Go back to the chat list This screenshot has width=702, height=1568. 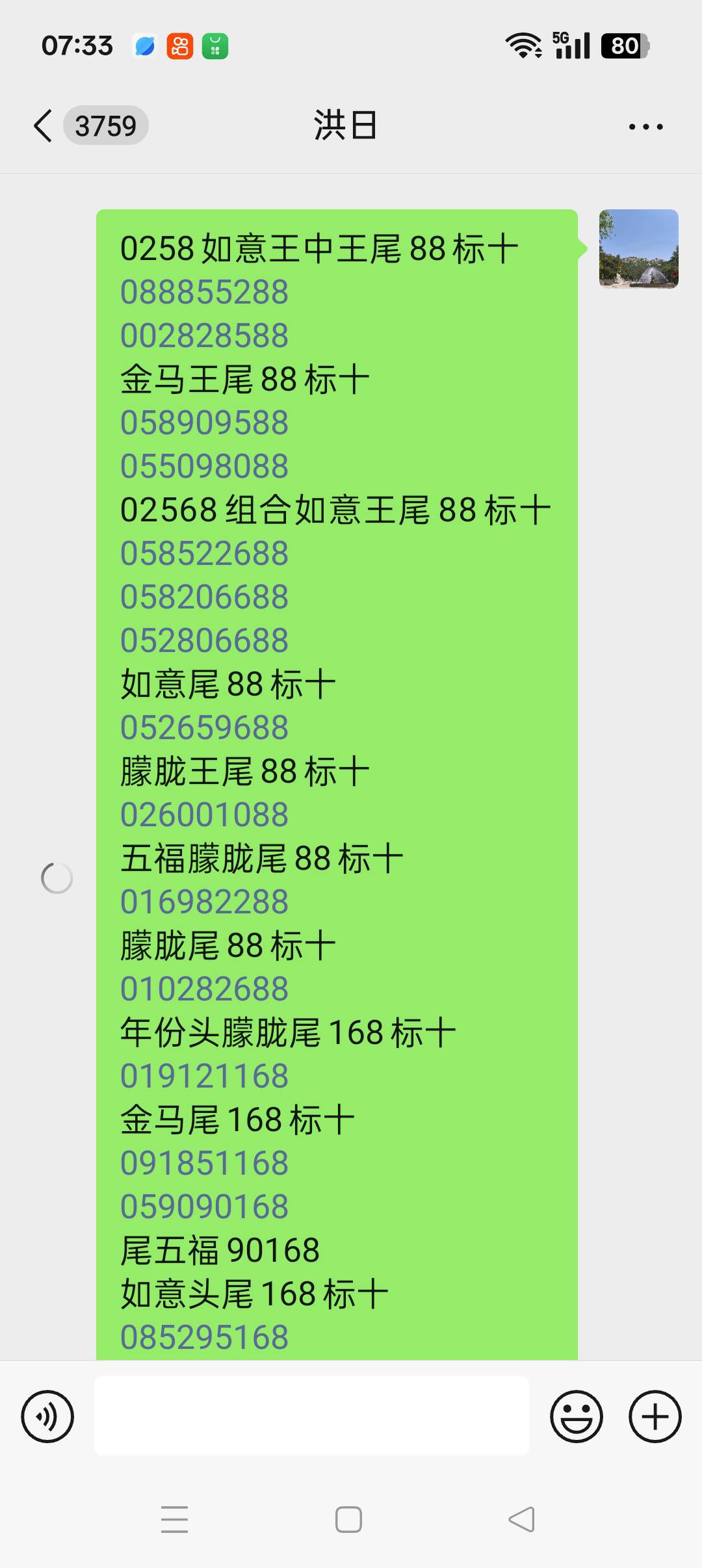point(44,125)
